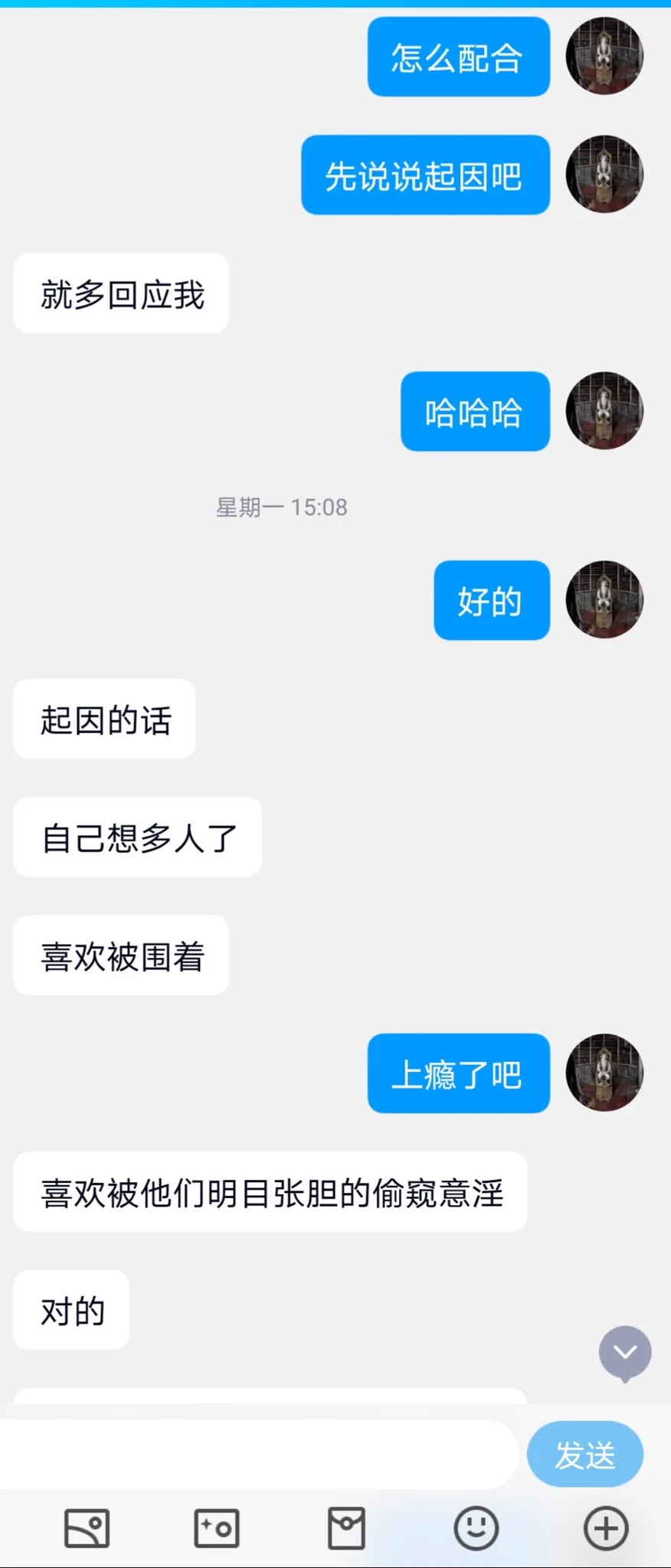Viewport: 671px width, 1568px height.
Task: Open the photo gallery picker icon
Action: (87, 1528)
